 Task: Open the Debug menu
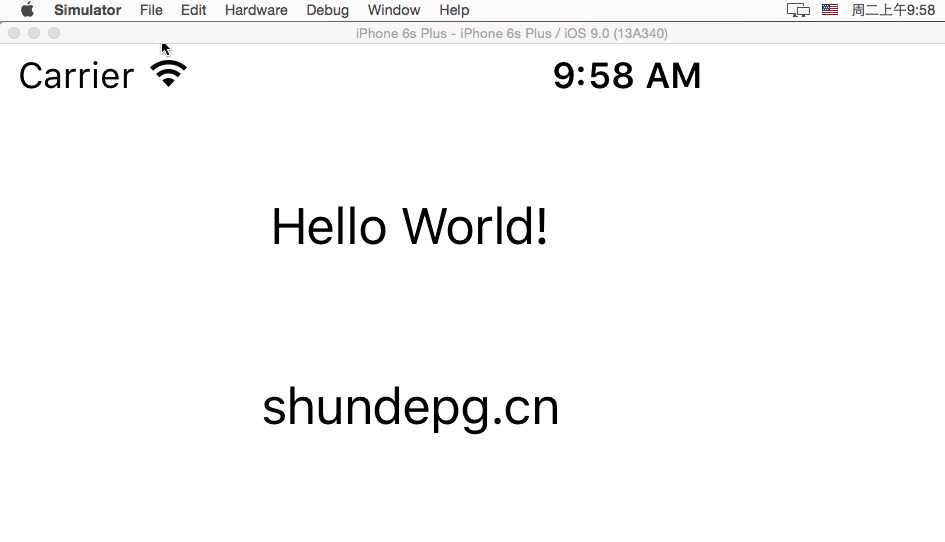[328, 10]
